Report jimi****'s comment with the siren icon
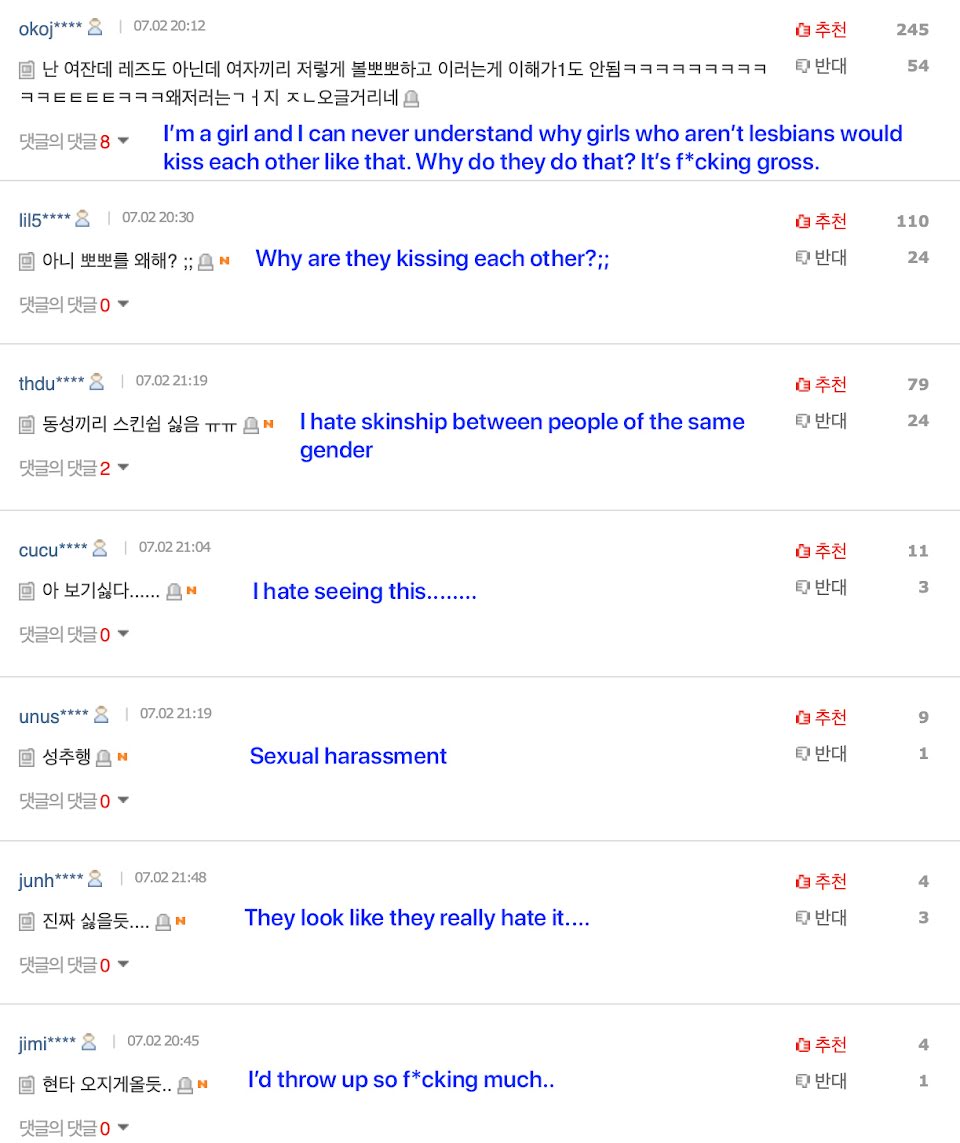 click(186, 1085)
